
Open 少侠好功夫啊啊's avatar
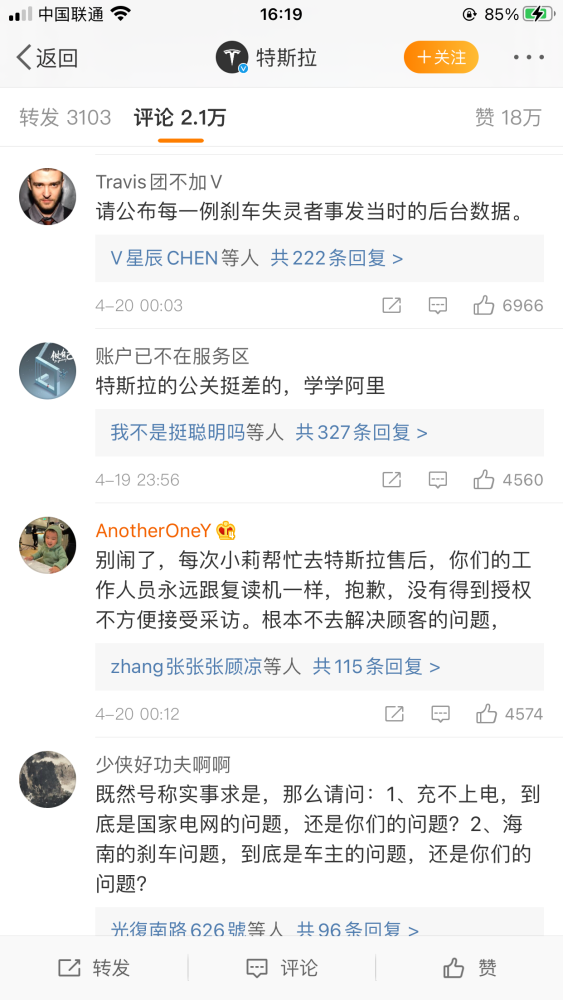pyautogui.click(x=48, y=779)
